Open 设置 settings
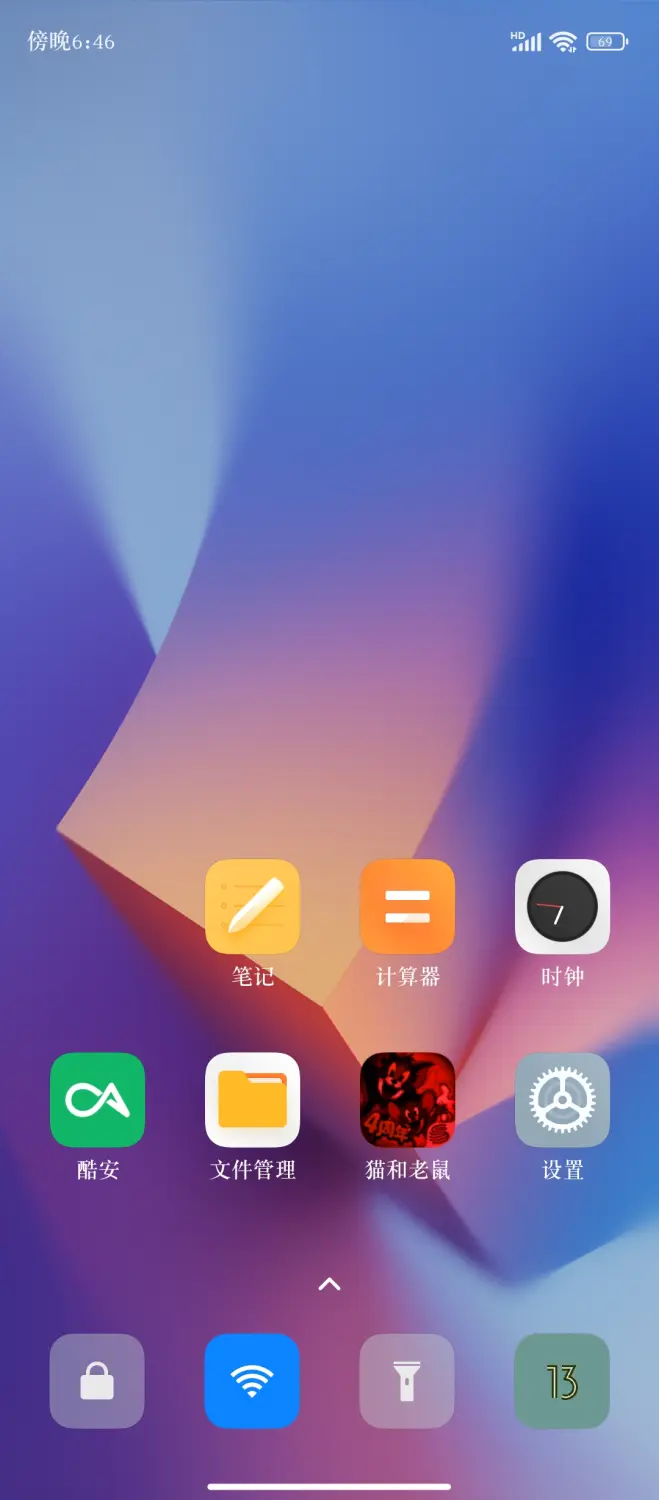 pos(562,1099)
